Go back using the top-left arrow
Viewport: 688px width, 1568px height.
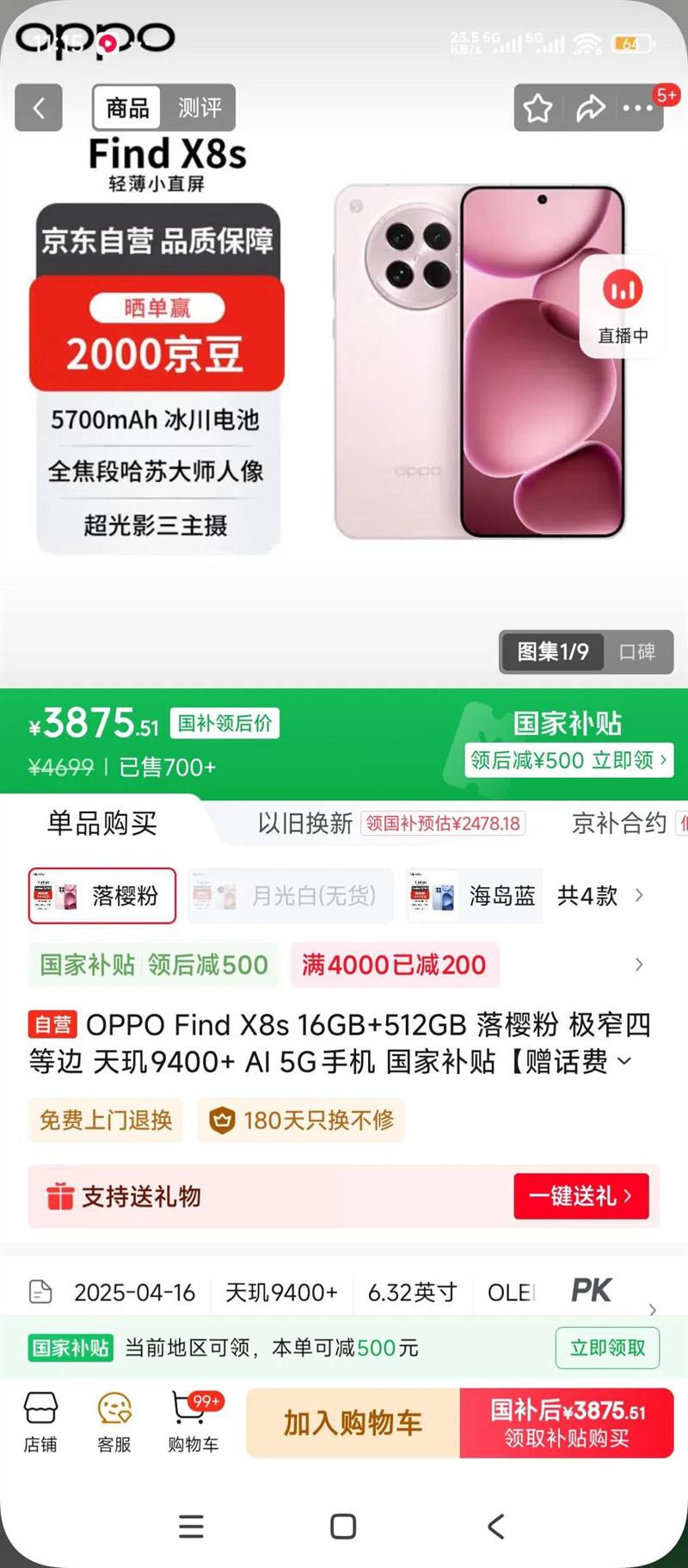coord(39,108)
